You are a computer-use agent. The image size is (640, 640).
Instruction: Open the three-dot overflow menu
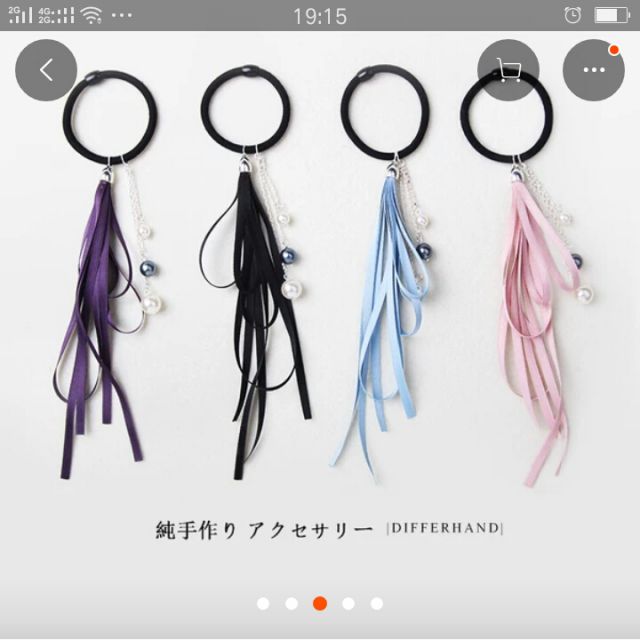593,70
